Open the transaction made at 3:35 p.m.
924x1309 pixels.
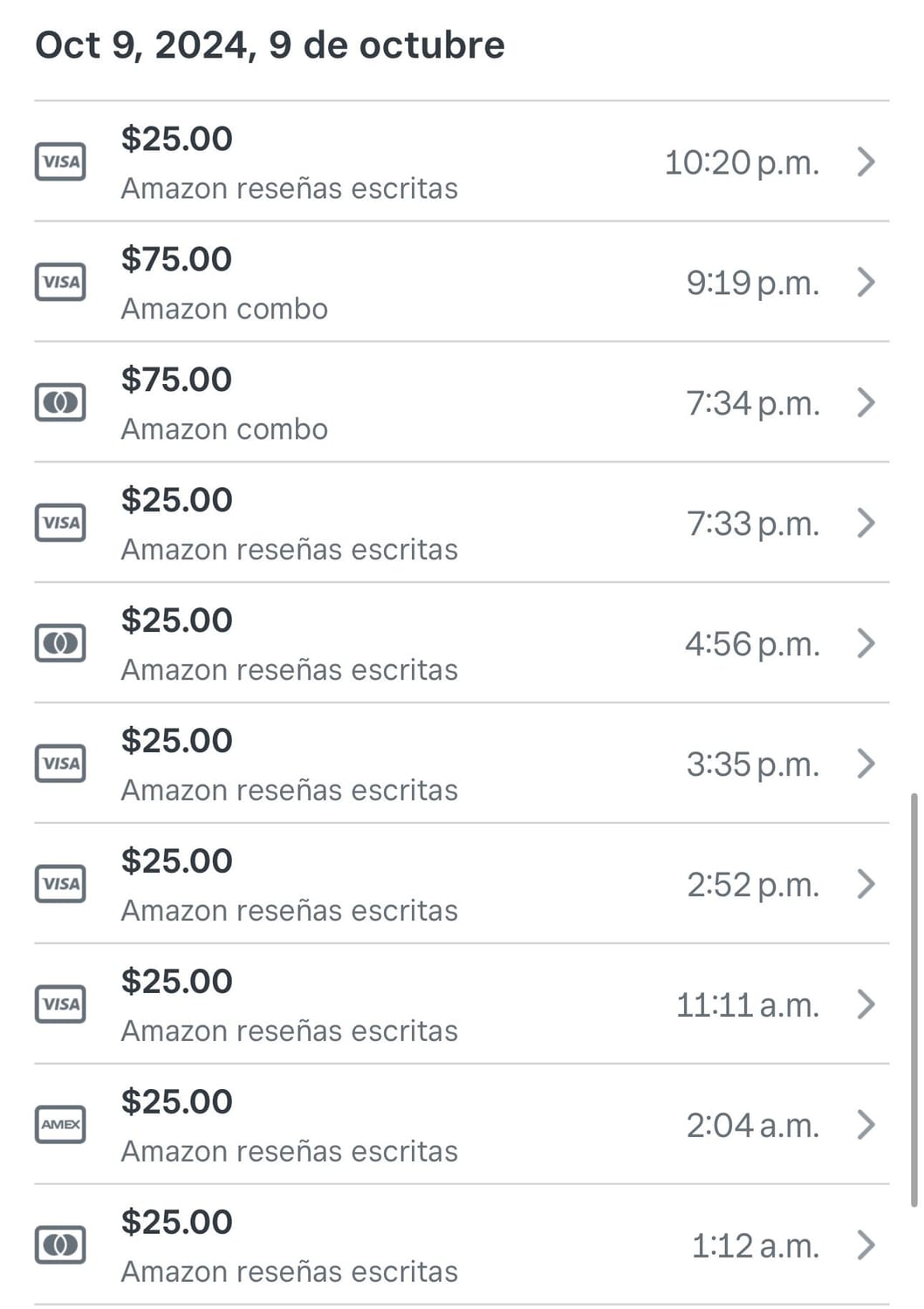pyautogui.click(x=462, y=764)
